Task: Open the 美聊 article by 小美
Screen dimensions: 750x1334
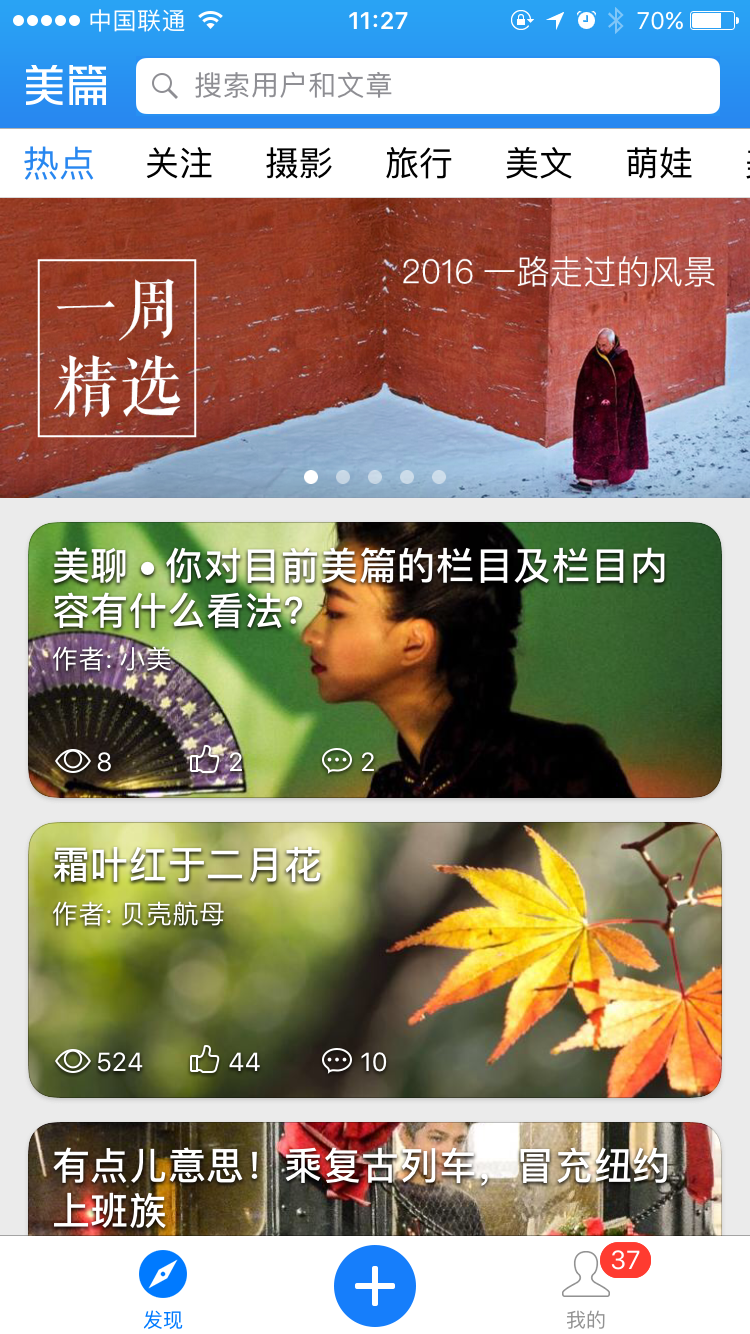Action: click(x=375, y=660)
